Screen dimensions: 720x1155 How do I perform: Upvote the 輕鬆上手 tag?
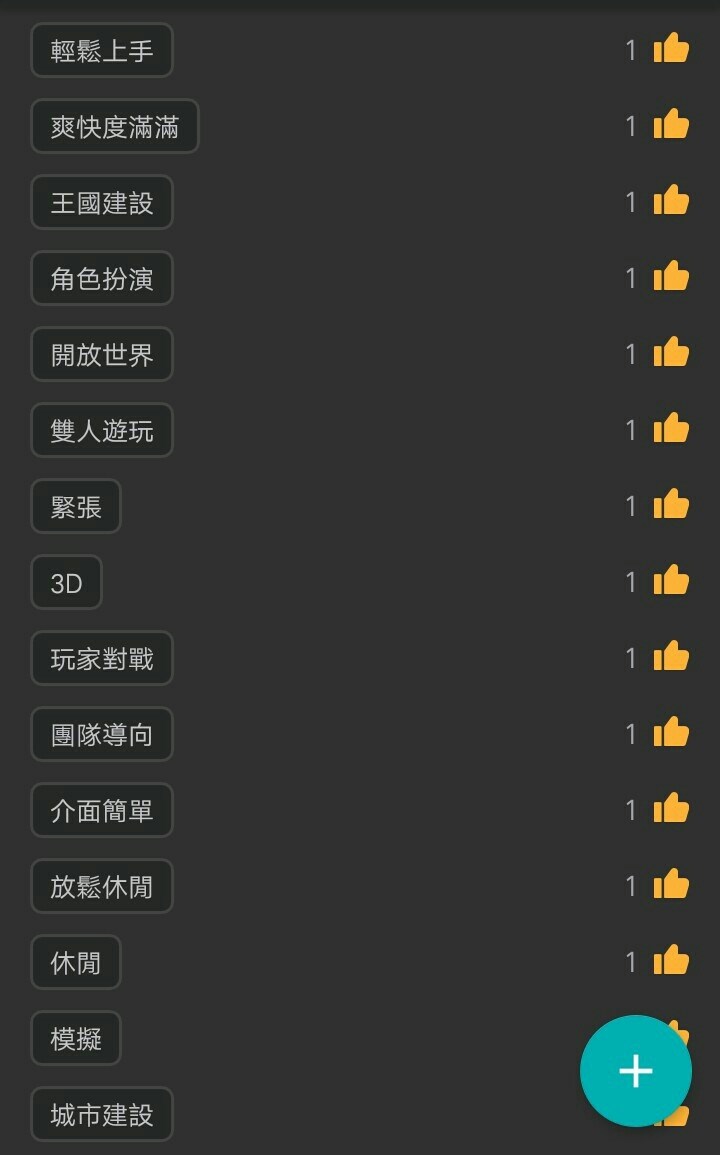[x=671, y=49]
